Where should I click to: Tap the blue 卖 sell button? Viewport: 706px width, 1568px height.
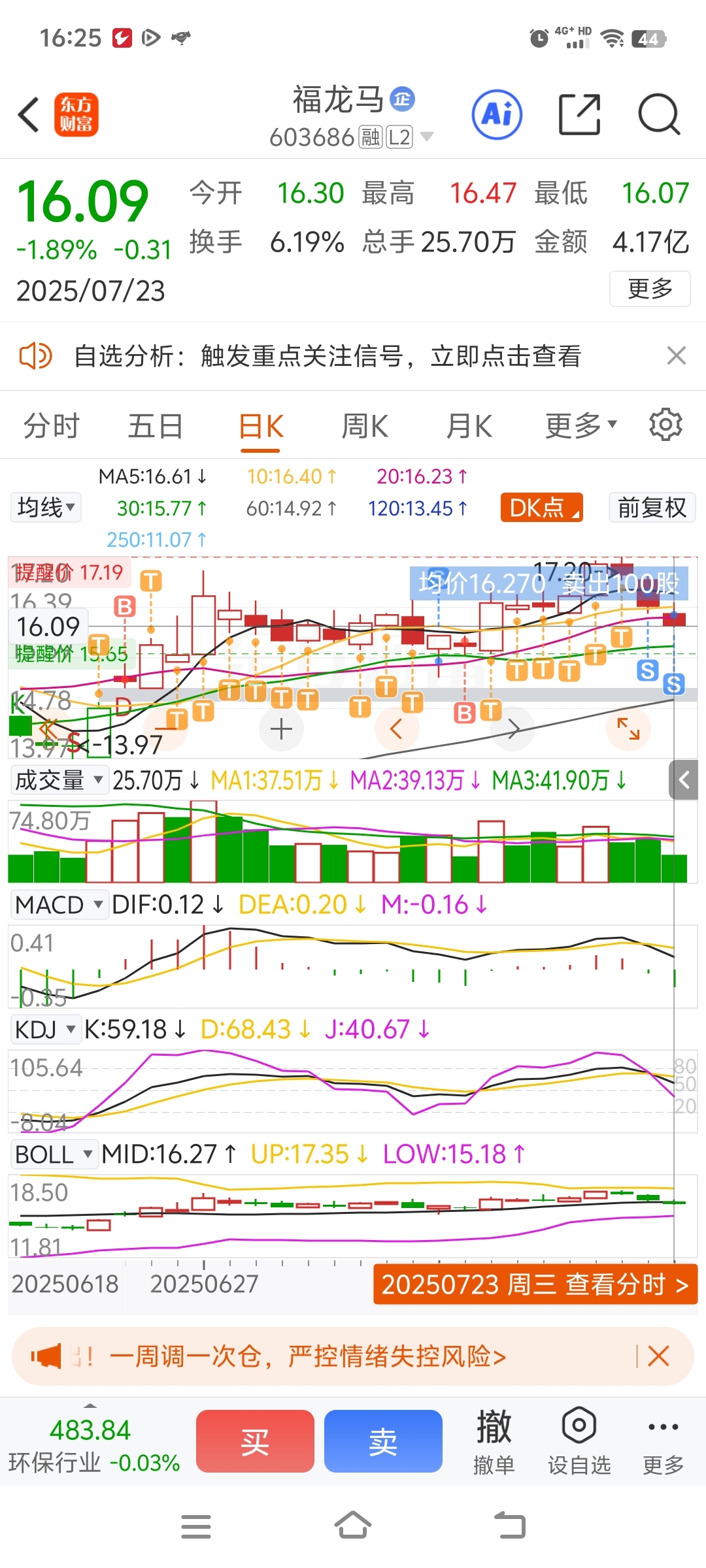(383, 1441)
